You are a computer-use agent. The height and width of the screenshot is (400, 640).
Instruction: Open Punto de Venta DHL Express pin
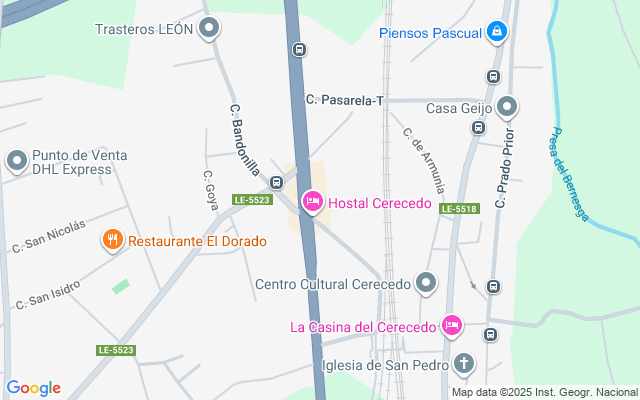17,161
